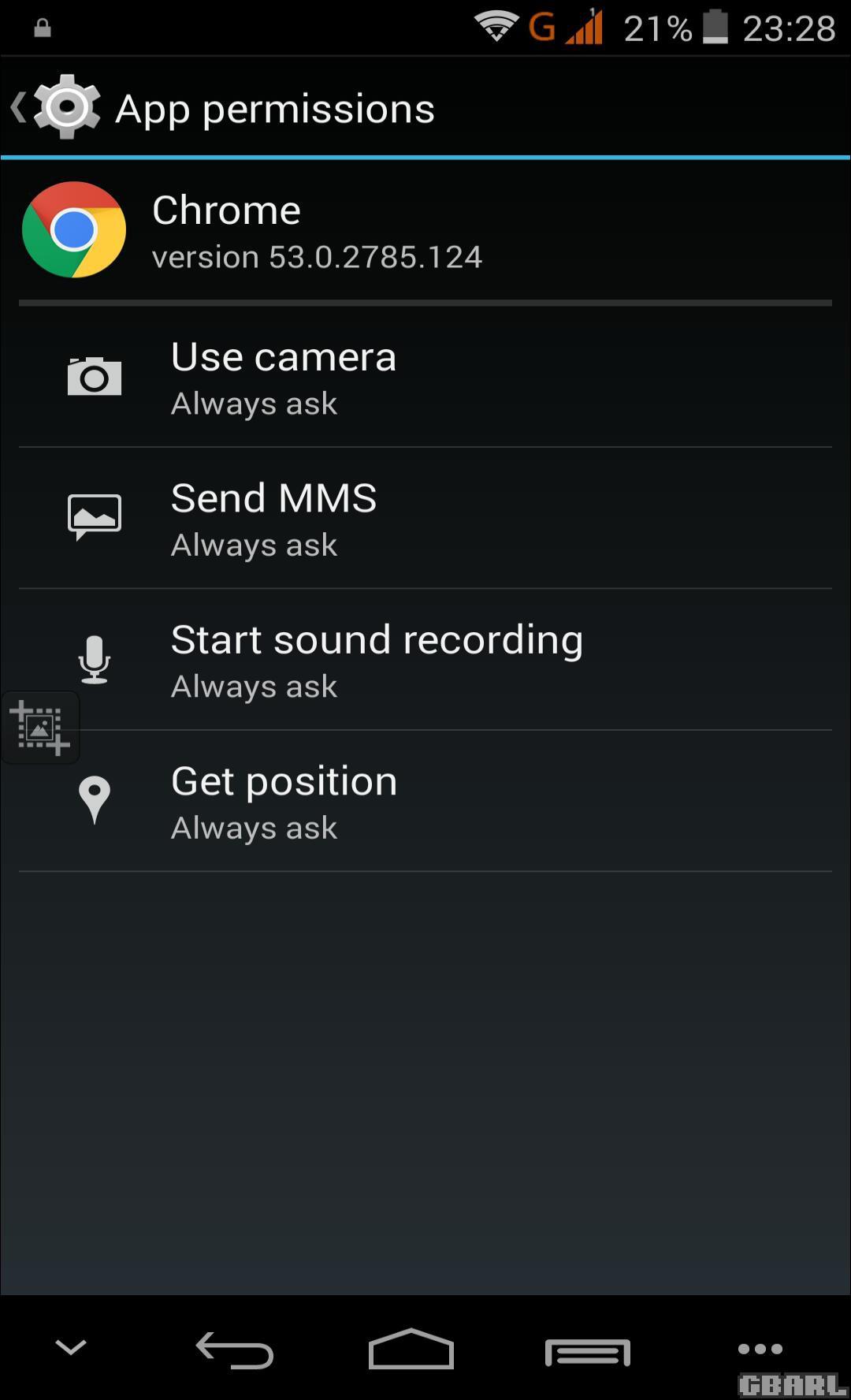851x1400 pixels.
Task: Tap the system back button
Action: point(235,1350)
